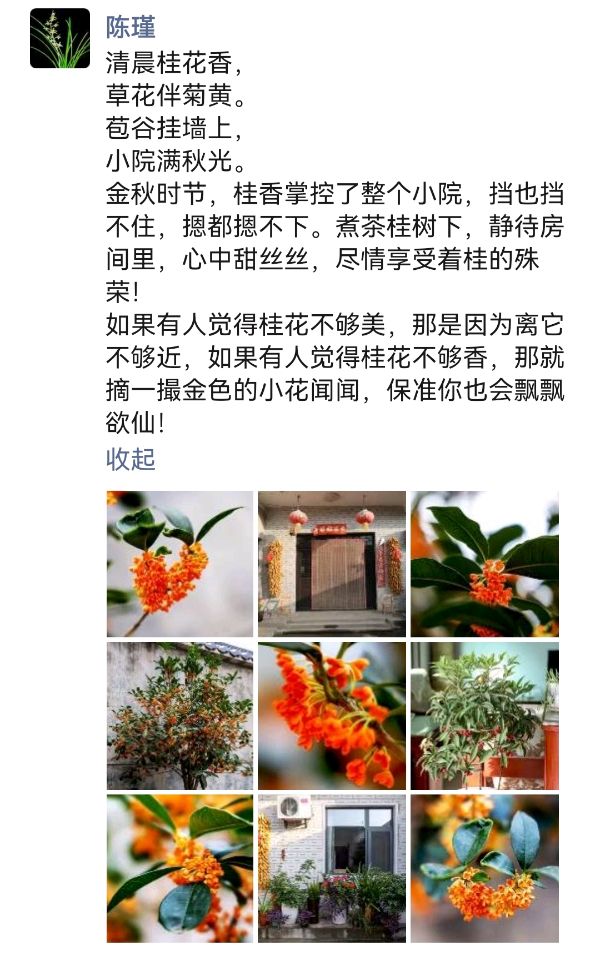The height and width of the screenshot is (956, 600).
Task: View the bottom-left osmanthus branch photo
Action: (180, 868)
